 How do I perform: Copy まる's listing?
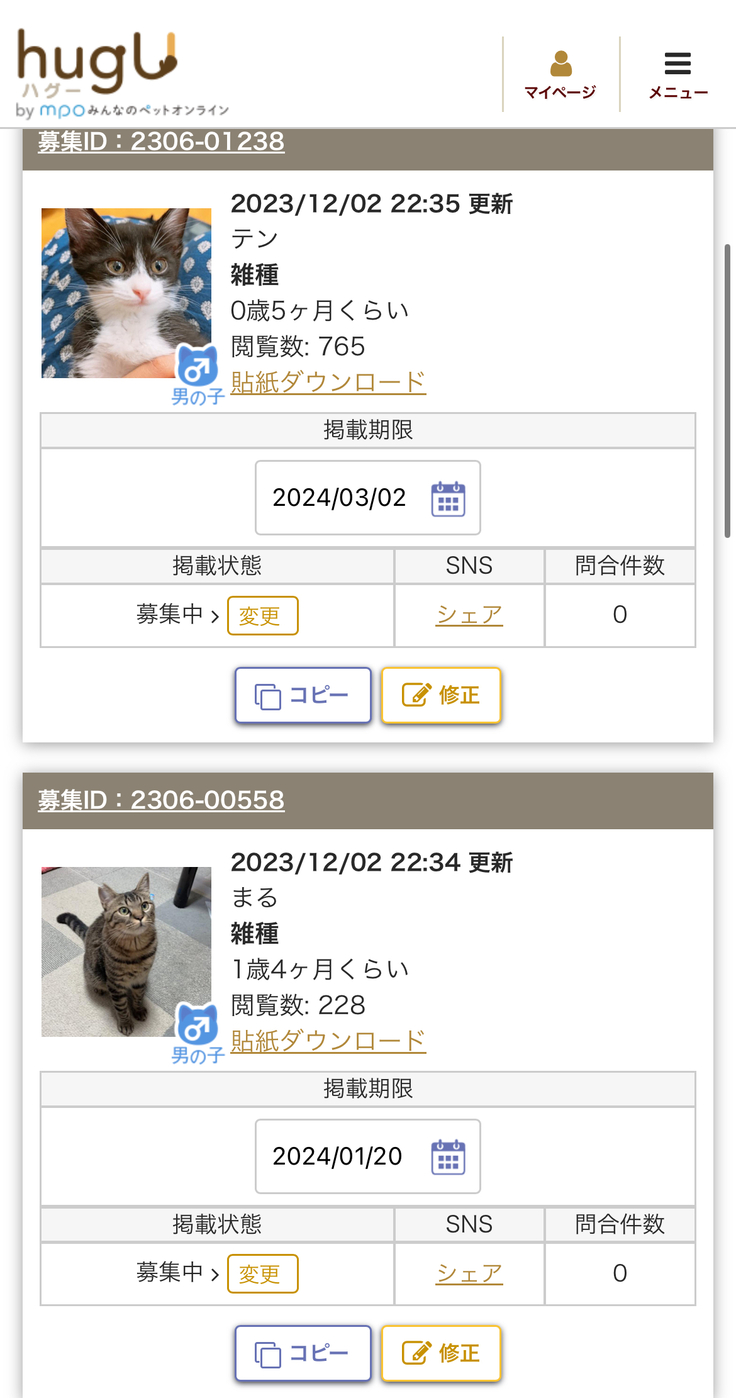[303, 1353]
